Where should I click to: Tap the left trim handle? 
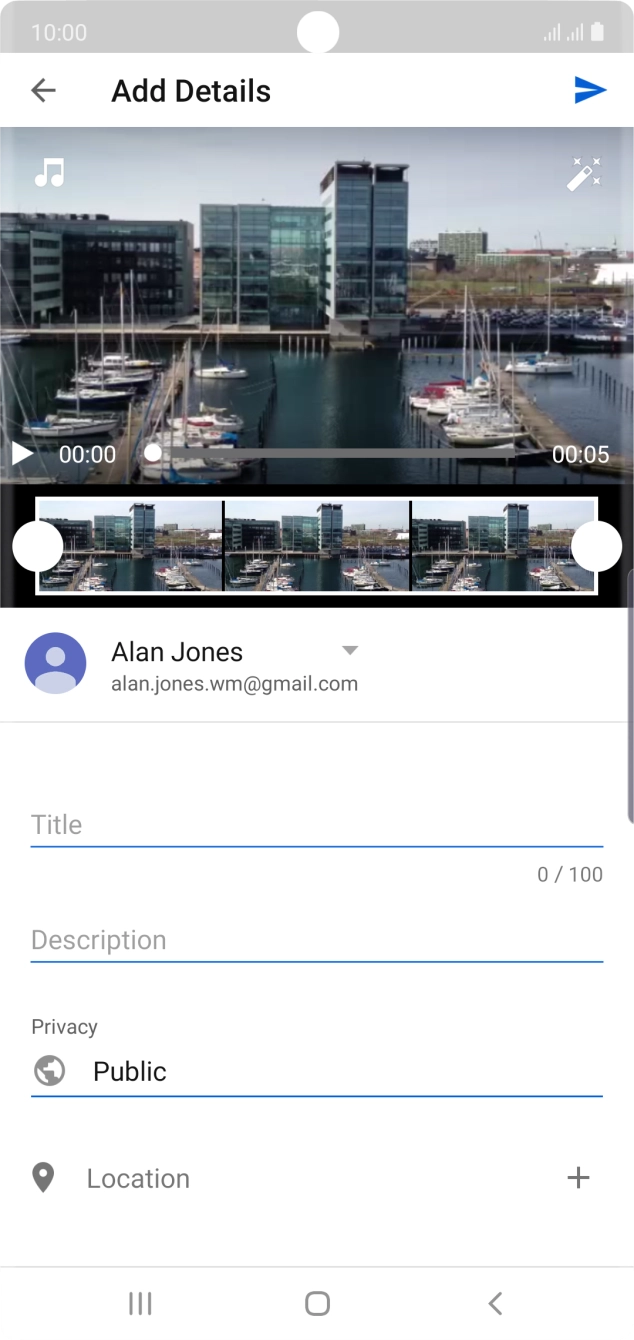coord(38,546)
